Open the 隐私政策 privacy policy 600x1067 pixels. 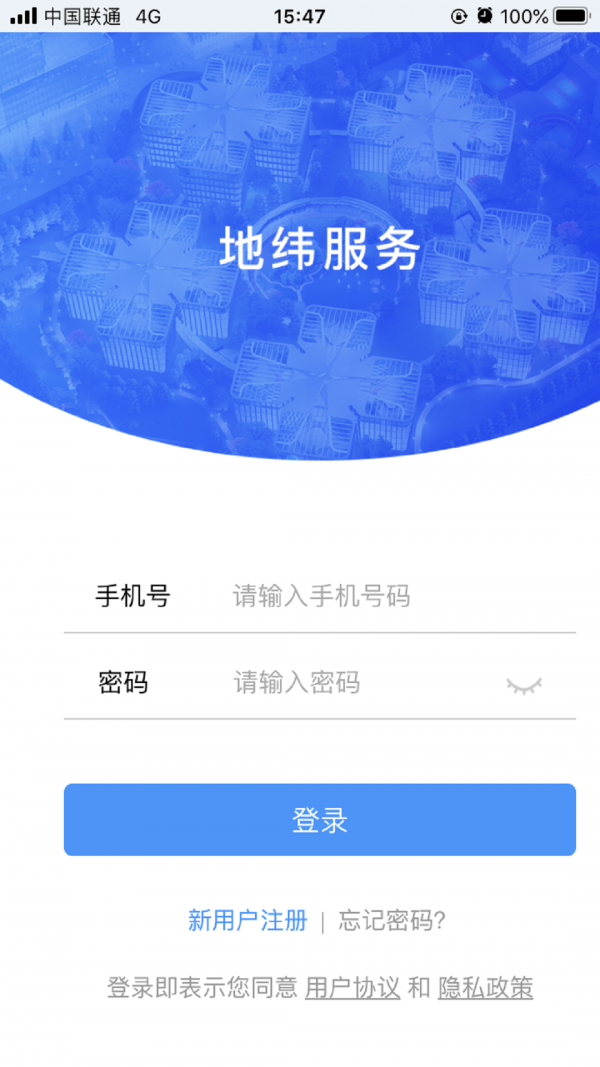click(x=485, y=989)
